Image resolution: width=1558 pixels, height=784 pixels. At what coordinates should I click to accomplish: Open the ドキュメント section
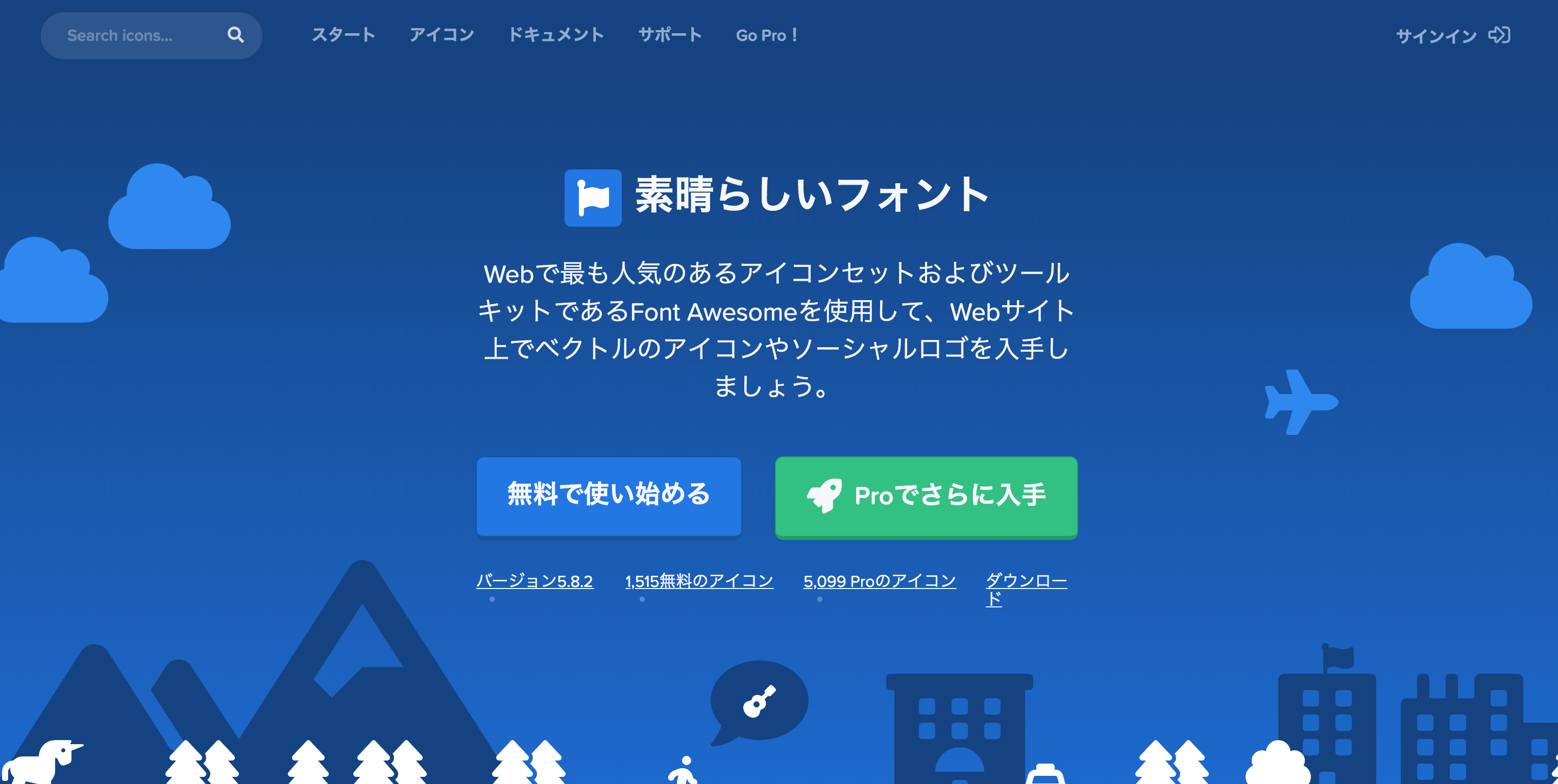[556, 35]
